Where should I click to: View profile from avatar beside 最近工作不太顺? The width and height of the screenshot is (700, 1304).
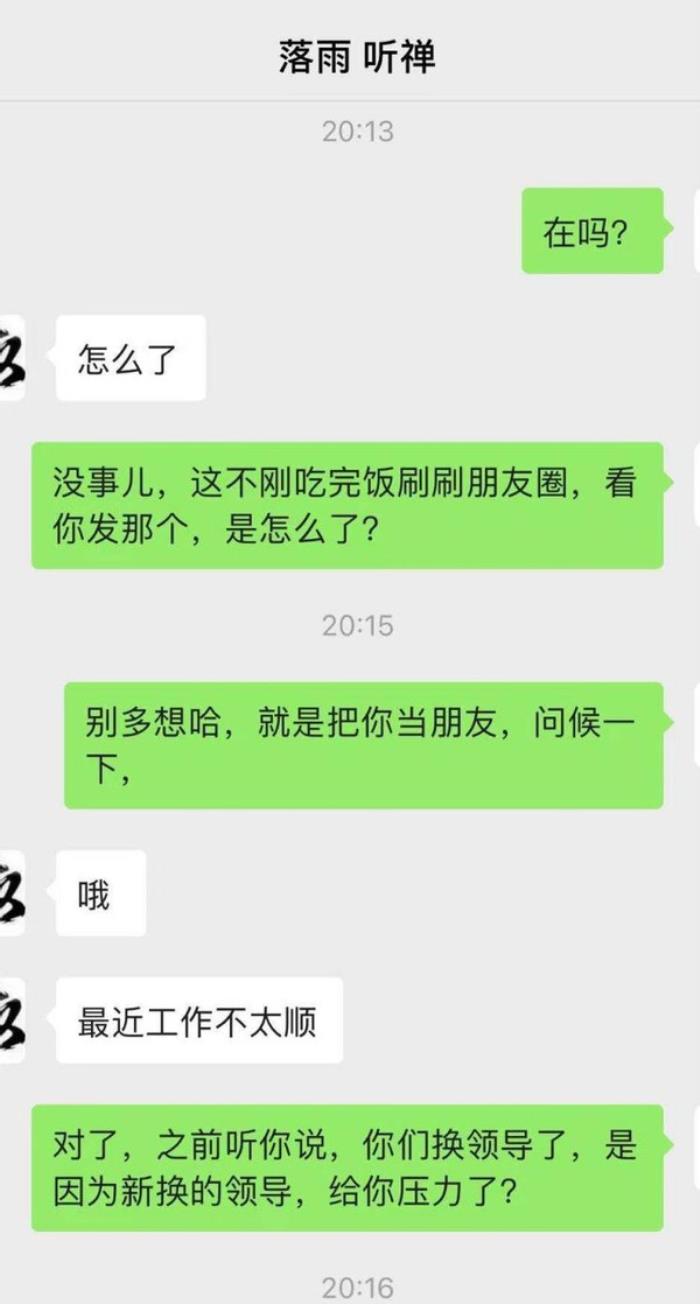pyautogui.click(x=11, y=1021)
